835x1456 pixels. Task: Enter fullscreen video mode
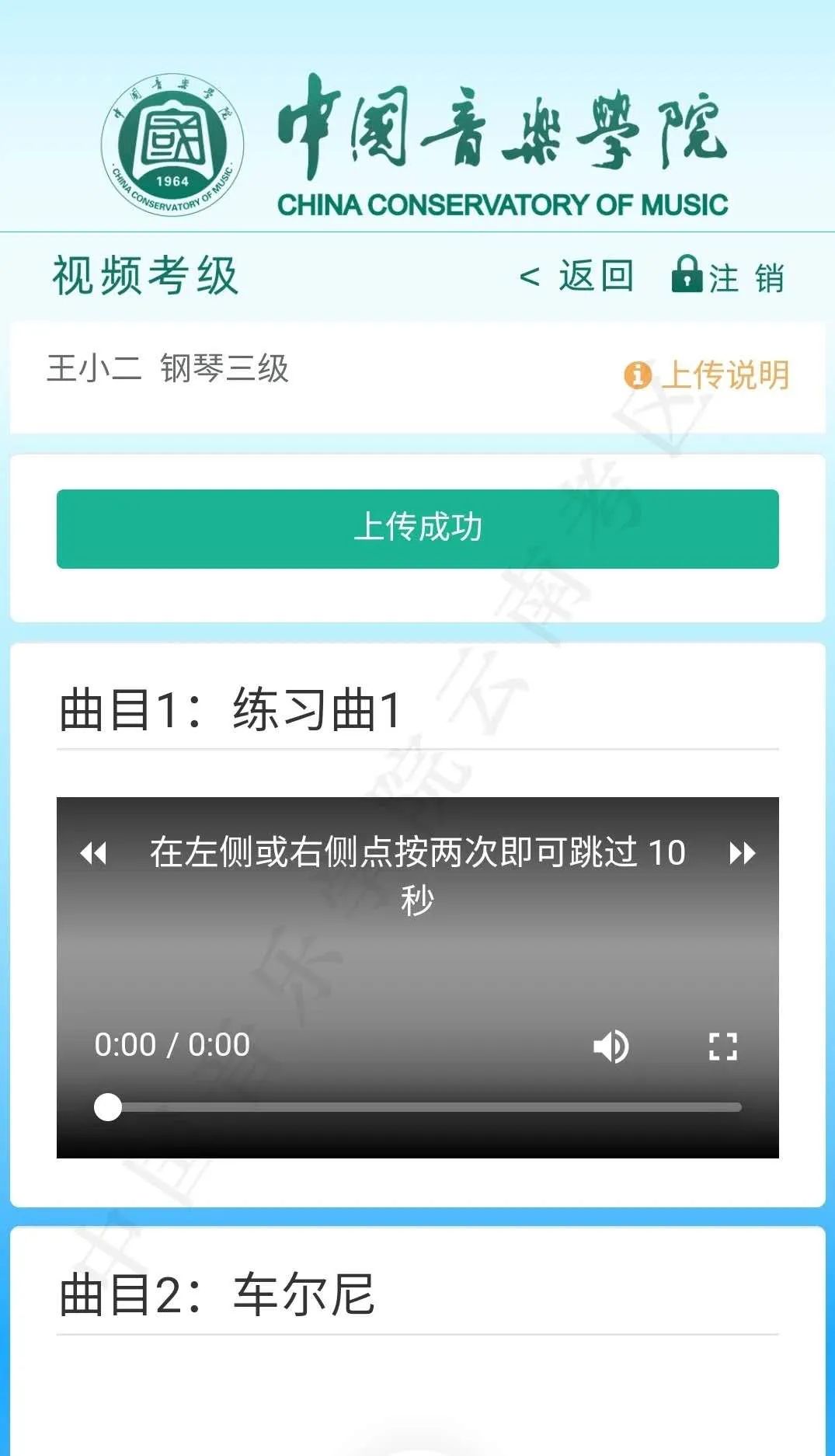(x=722, y=1046)
